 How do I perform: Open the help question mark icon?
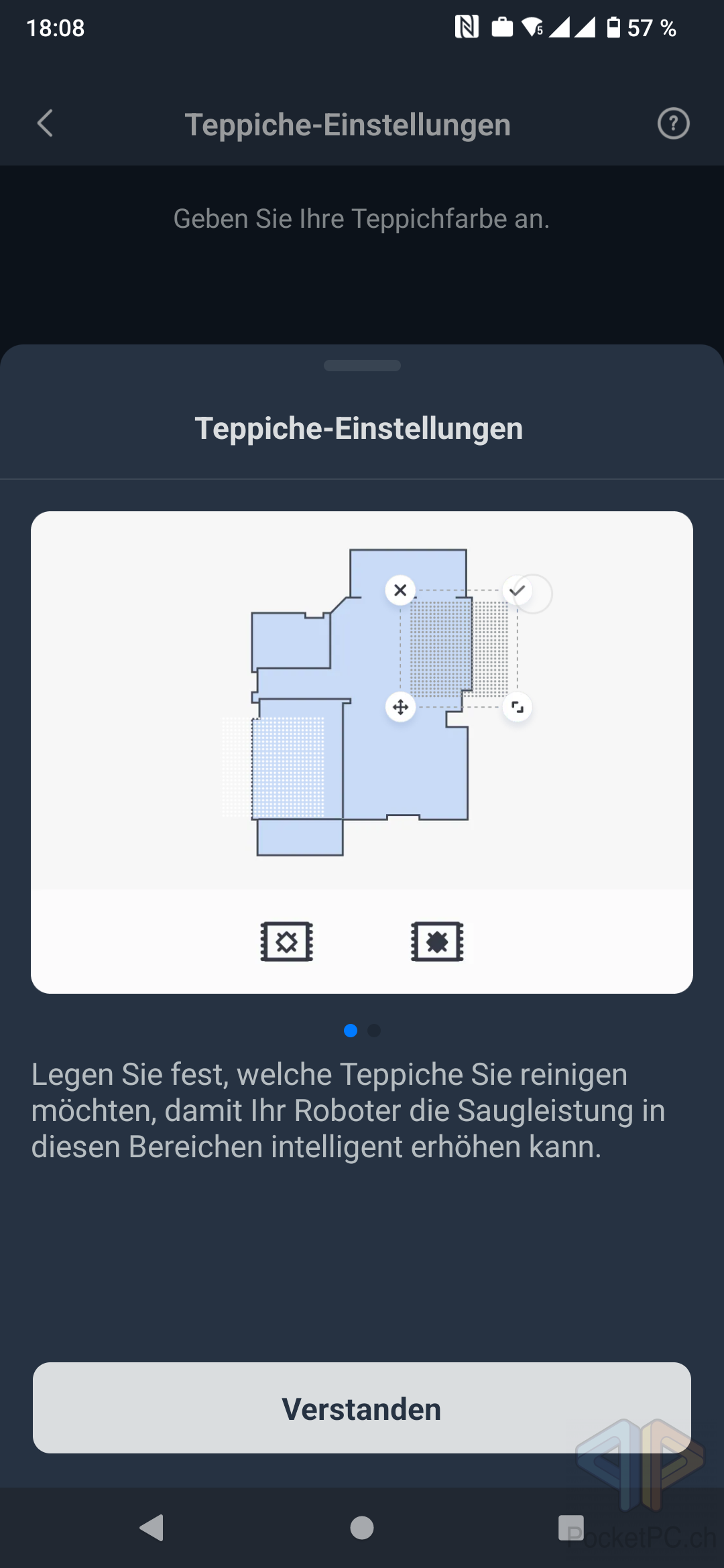click(673, 124)
